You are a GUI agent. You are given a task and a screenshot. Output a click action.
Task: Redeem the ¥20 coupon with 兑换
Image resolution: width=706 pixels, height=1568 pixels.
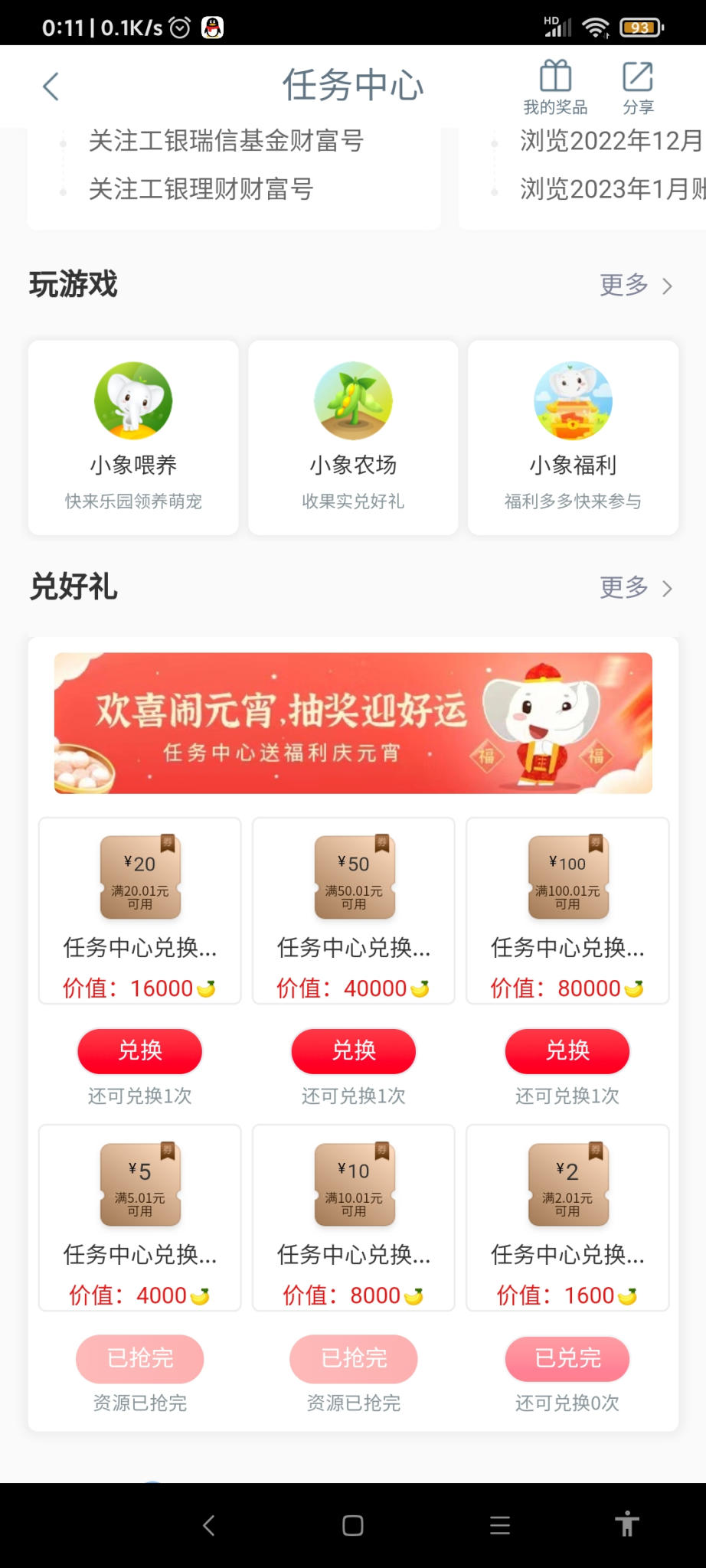(140, 1050)
